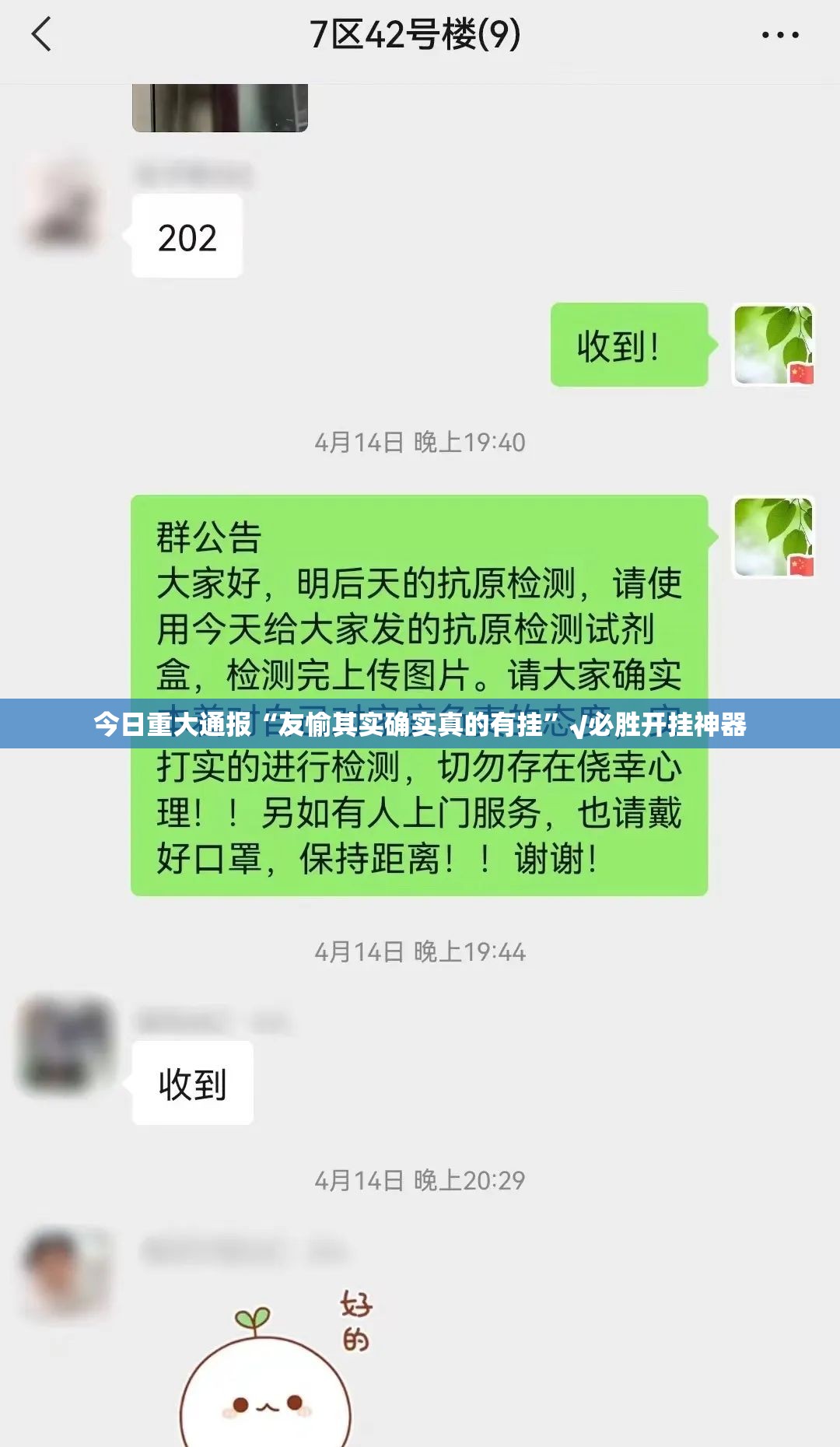Go back from the 7区42号楼 group chat
840x1447 pixels.
[x=41, y=35]
